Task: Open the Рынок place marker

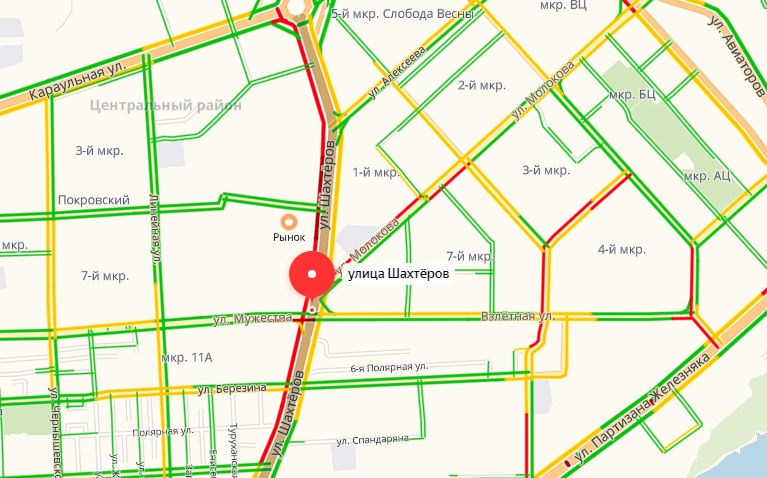Action: 289,221
